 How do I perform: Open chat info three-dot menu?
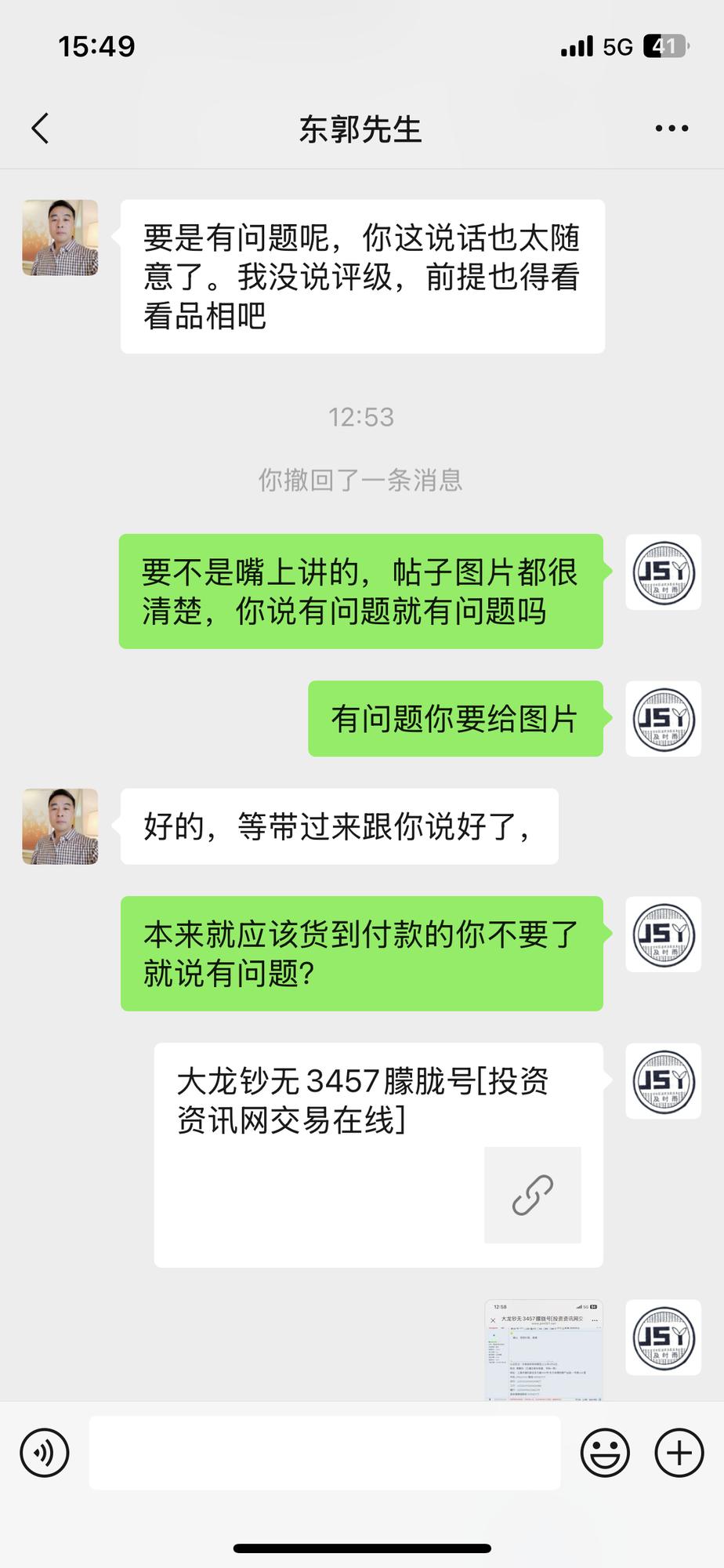672,129
